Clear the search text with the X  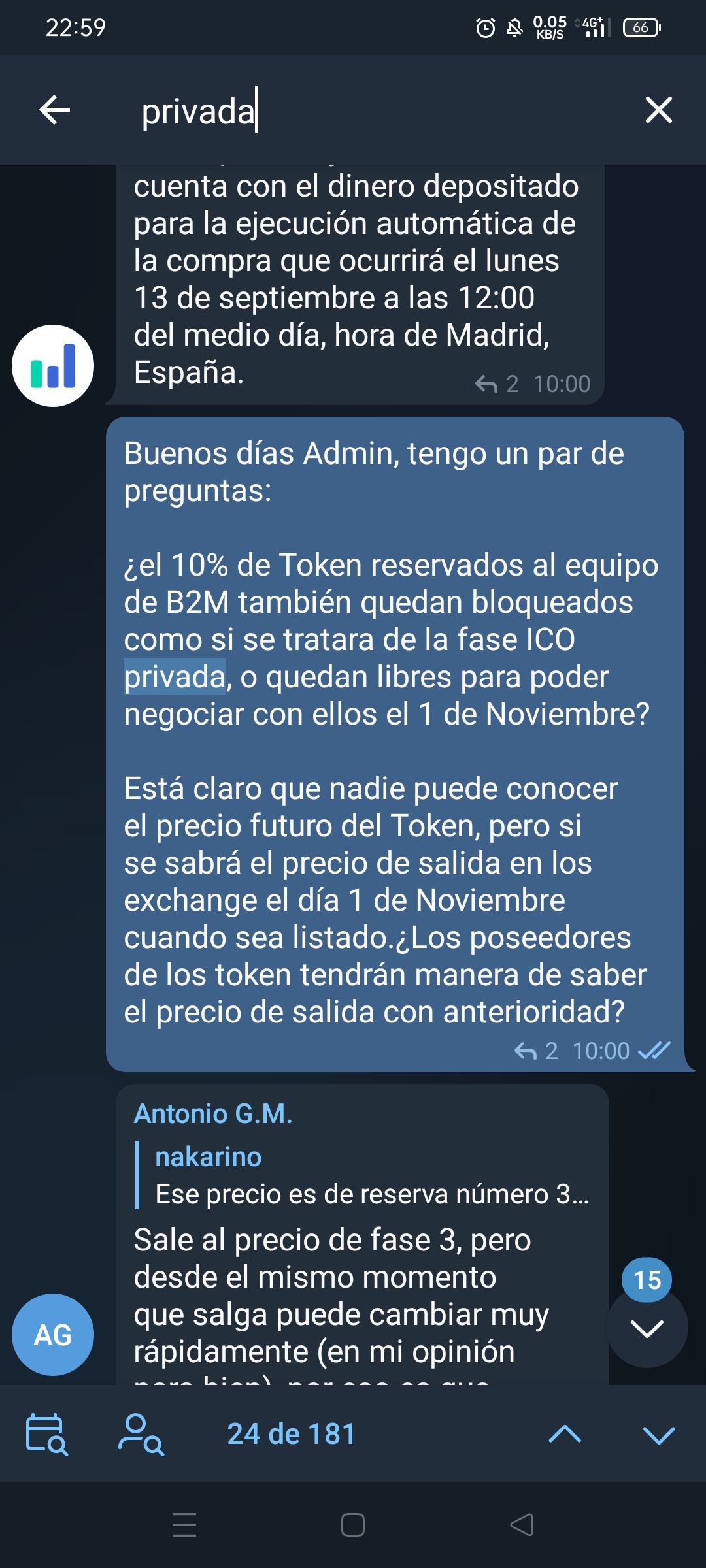coord(658,110)
